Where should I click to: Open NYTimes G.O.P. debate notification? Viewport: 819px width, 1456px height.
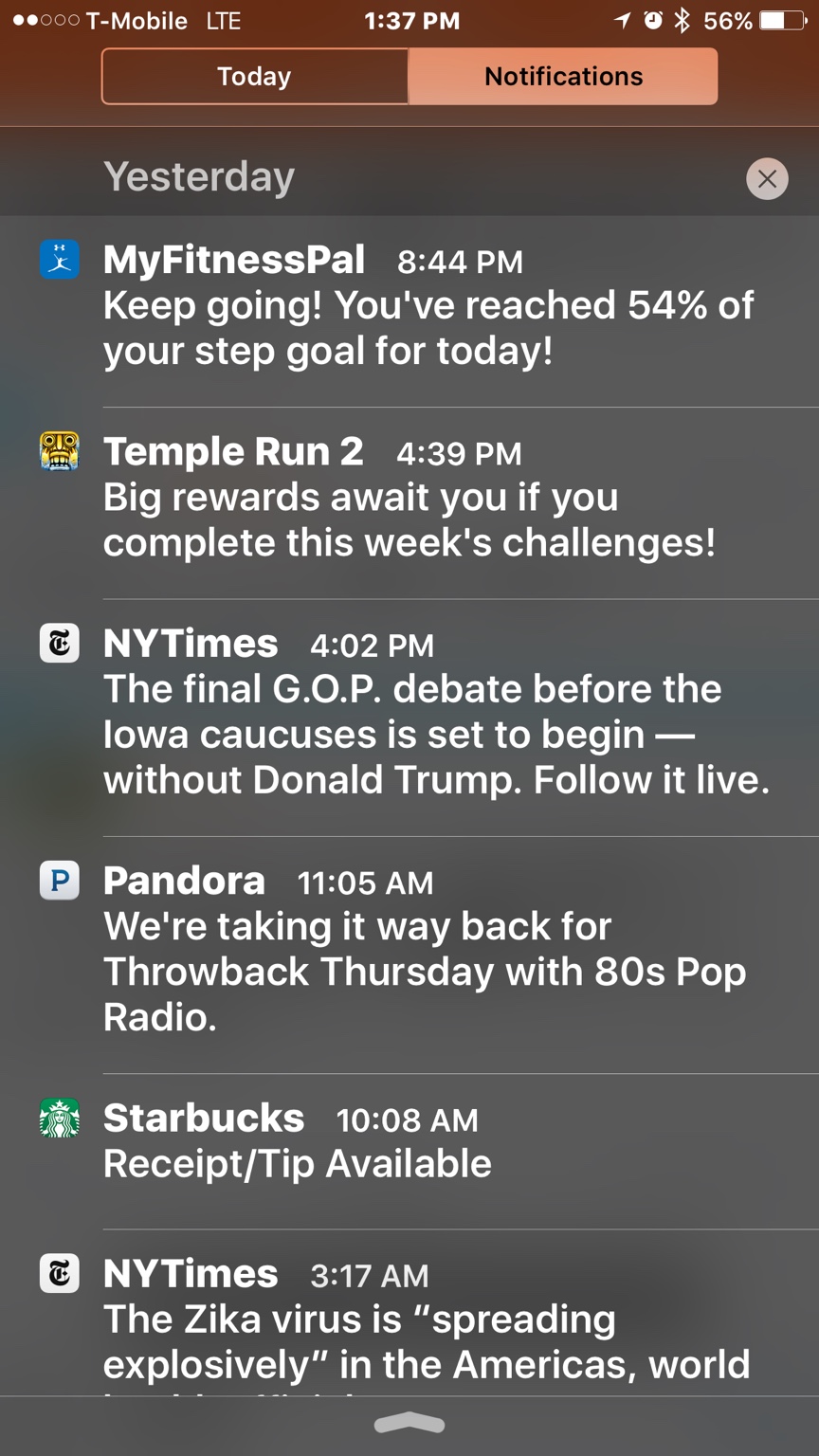click(409, 718)
